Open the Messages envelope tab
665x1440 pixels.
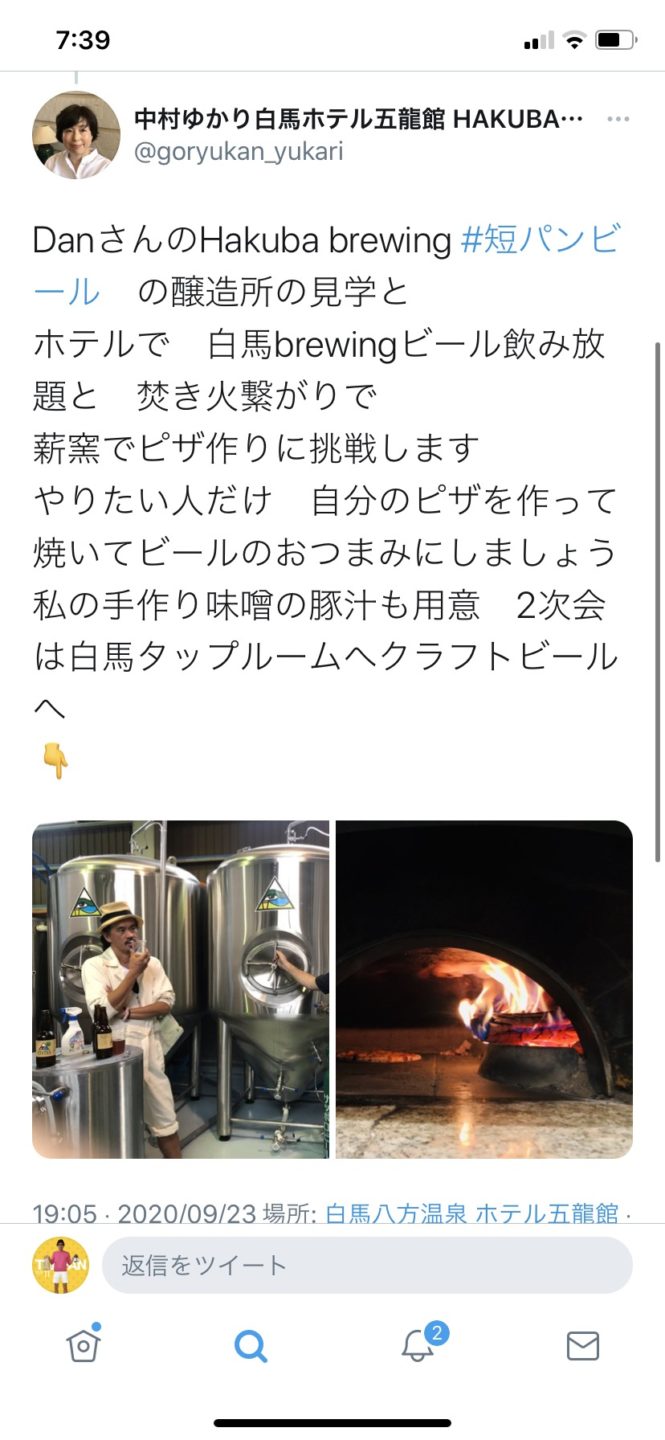coord(583,1345)
